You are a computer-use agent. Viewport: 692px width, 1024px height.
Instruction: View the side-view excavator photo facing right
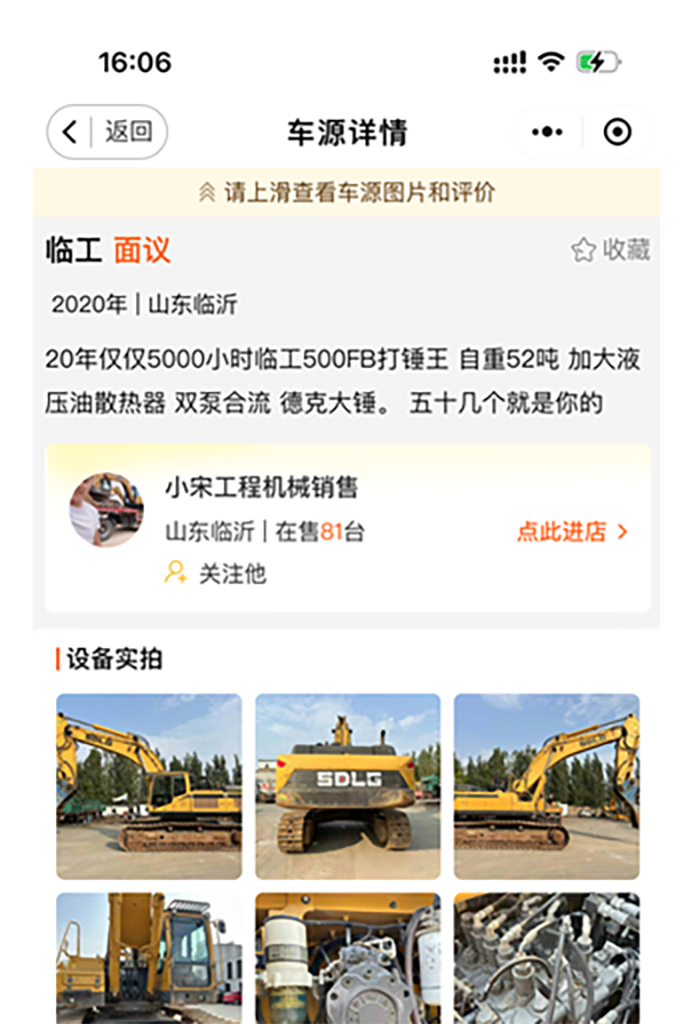click(x=149, y=786)
